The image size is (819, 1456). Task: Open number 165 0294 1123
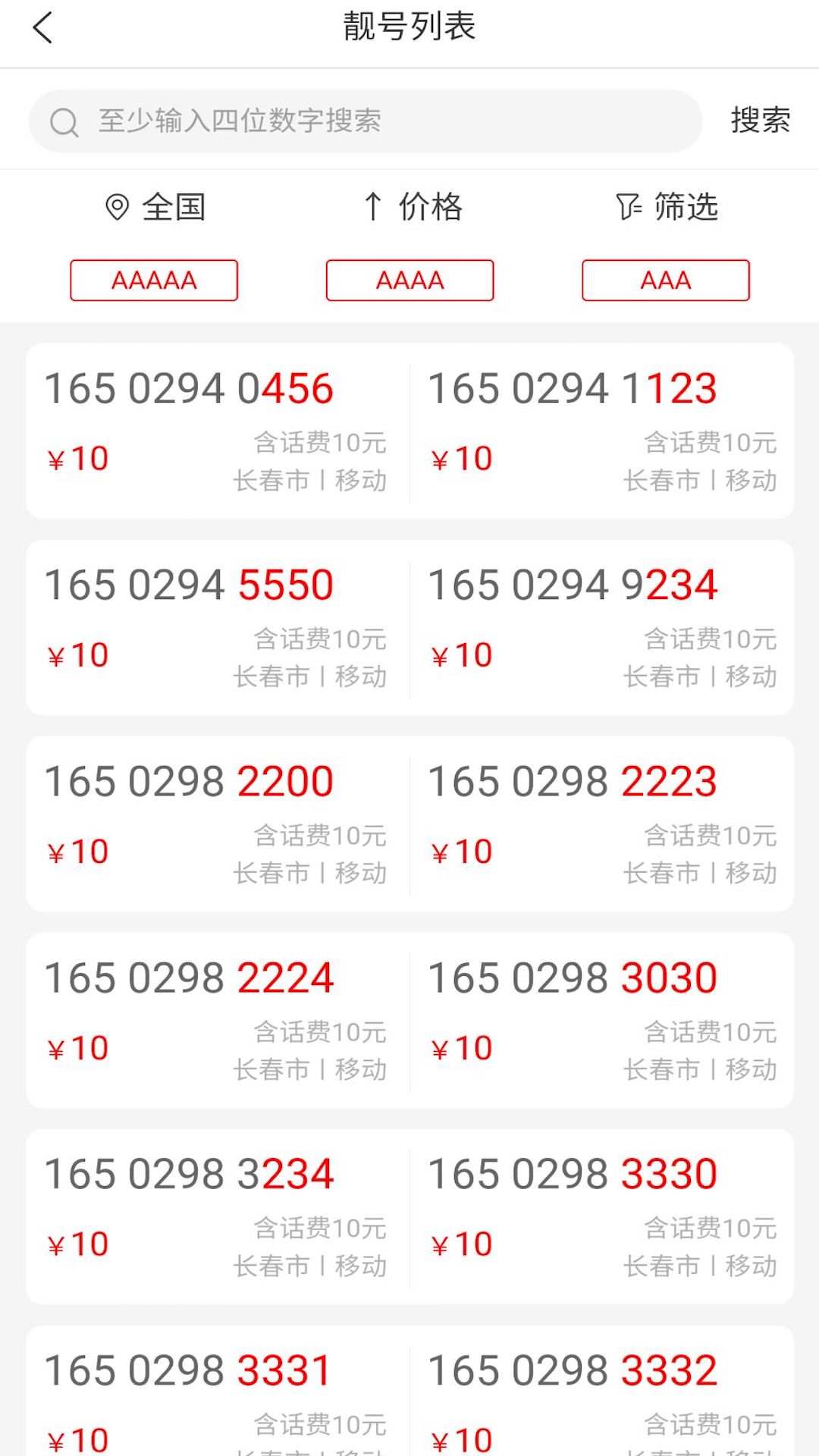(602, 431)
